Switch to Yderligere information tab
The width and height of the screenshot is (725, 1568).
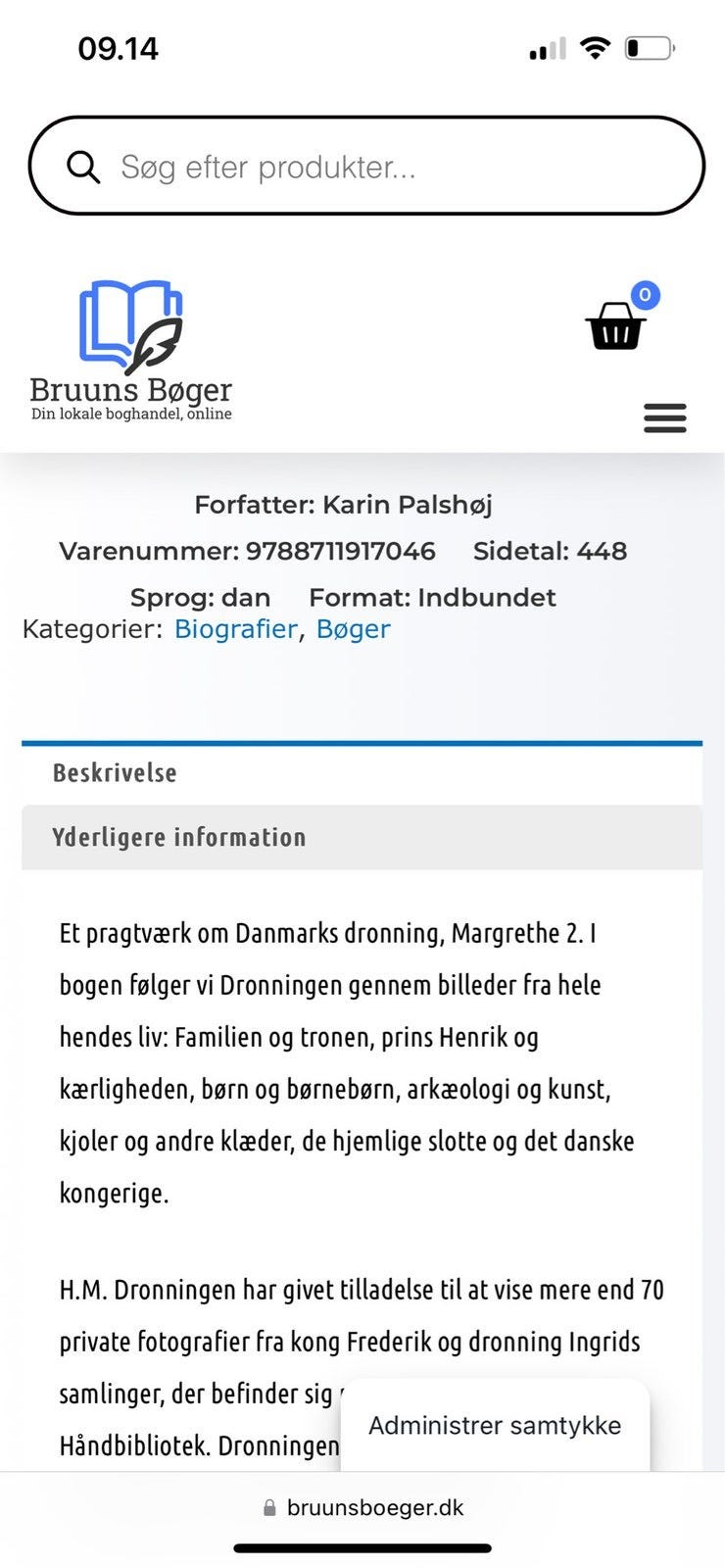[x=179, y=838]
